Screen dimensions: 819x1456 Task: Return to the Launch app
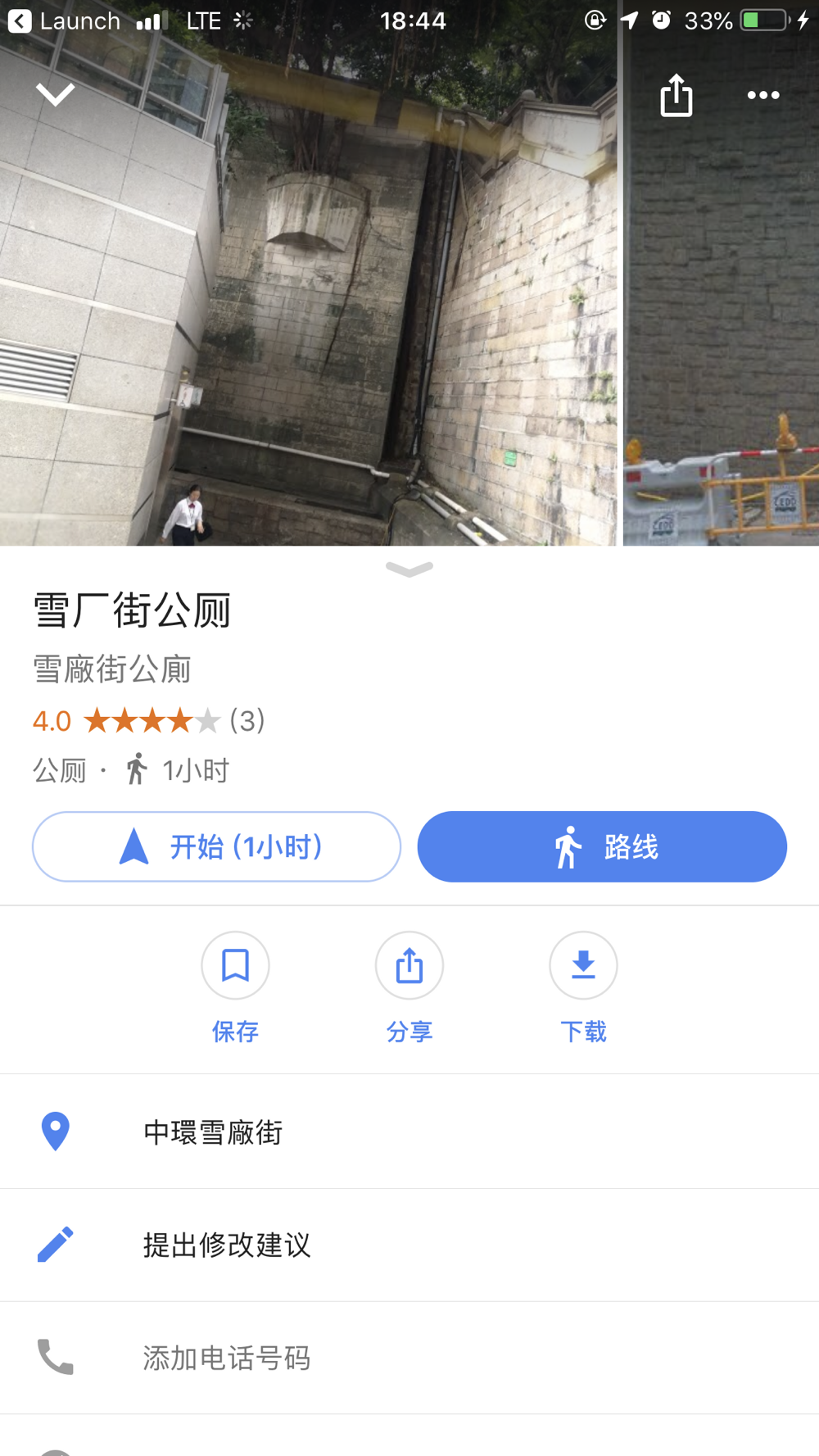64,20
